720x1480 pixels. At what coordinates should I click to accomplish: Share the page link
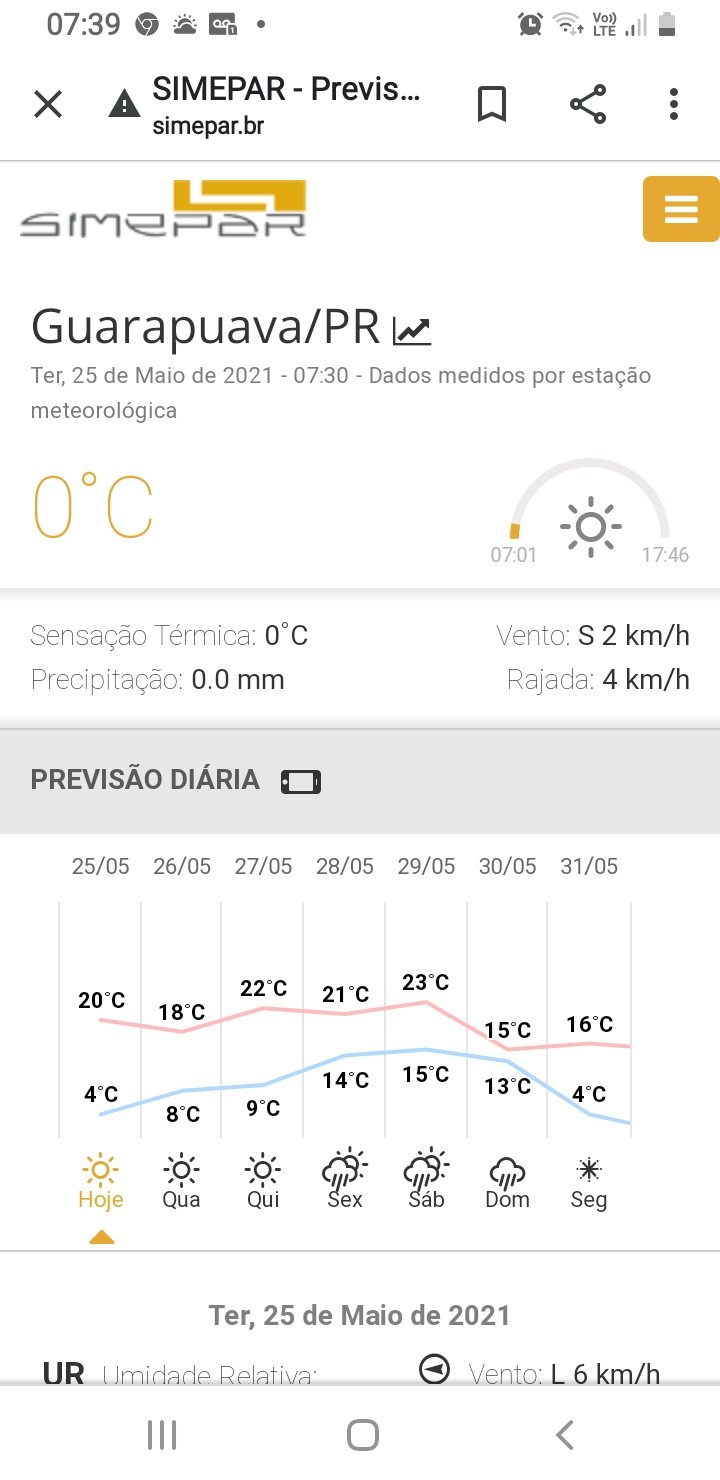588,104
